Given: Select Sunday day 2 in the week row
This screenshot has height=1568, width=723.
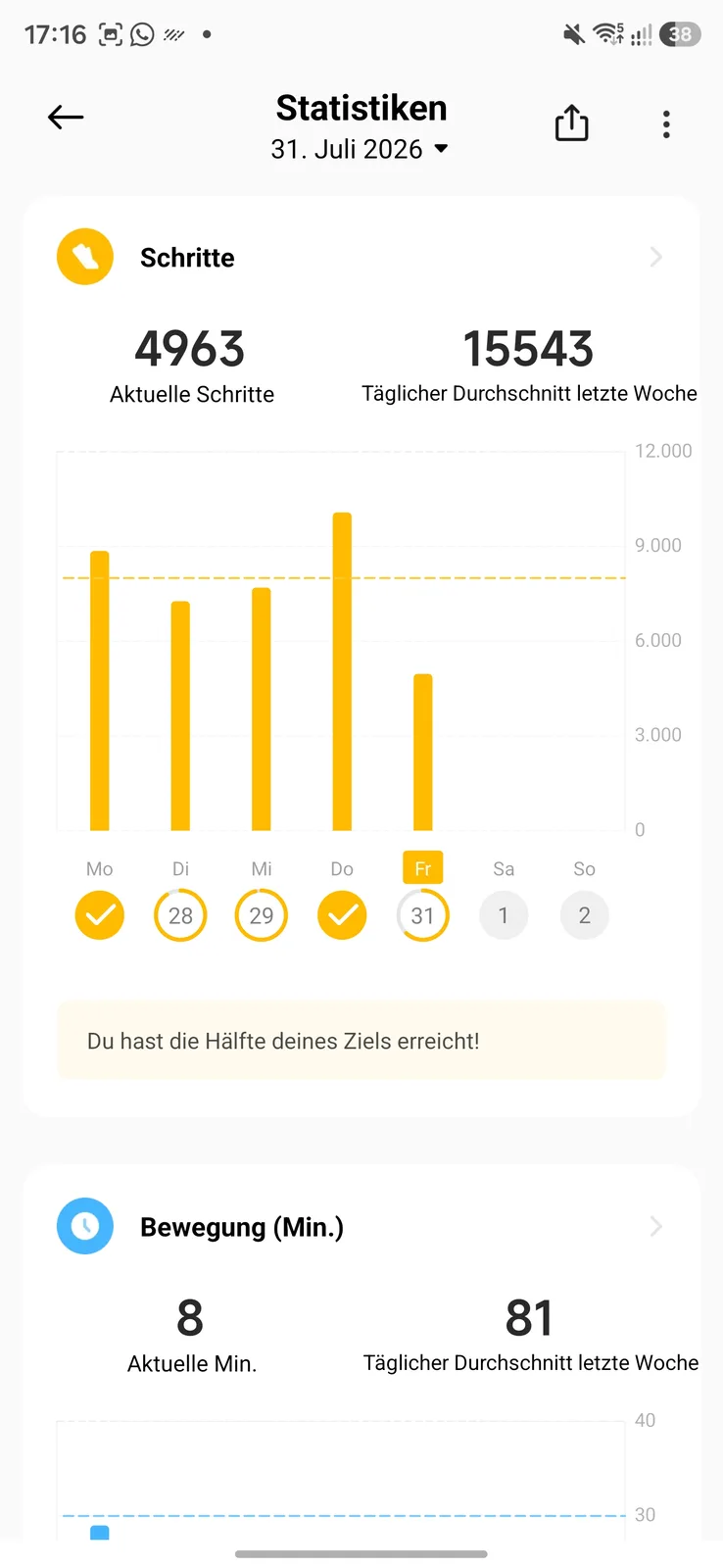Looking at the screenshot, I should click(584, 915).
